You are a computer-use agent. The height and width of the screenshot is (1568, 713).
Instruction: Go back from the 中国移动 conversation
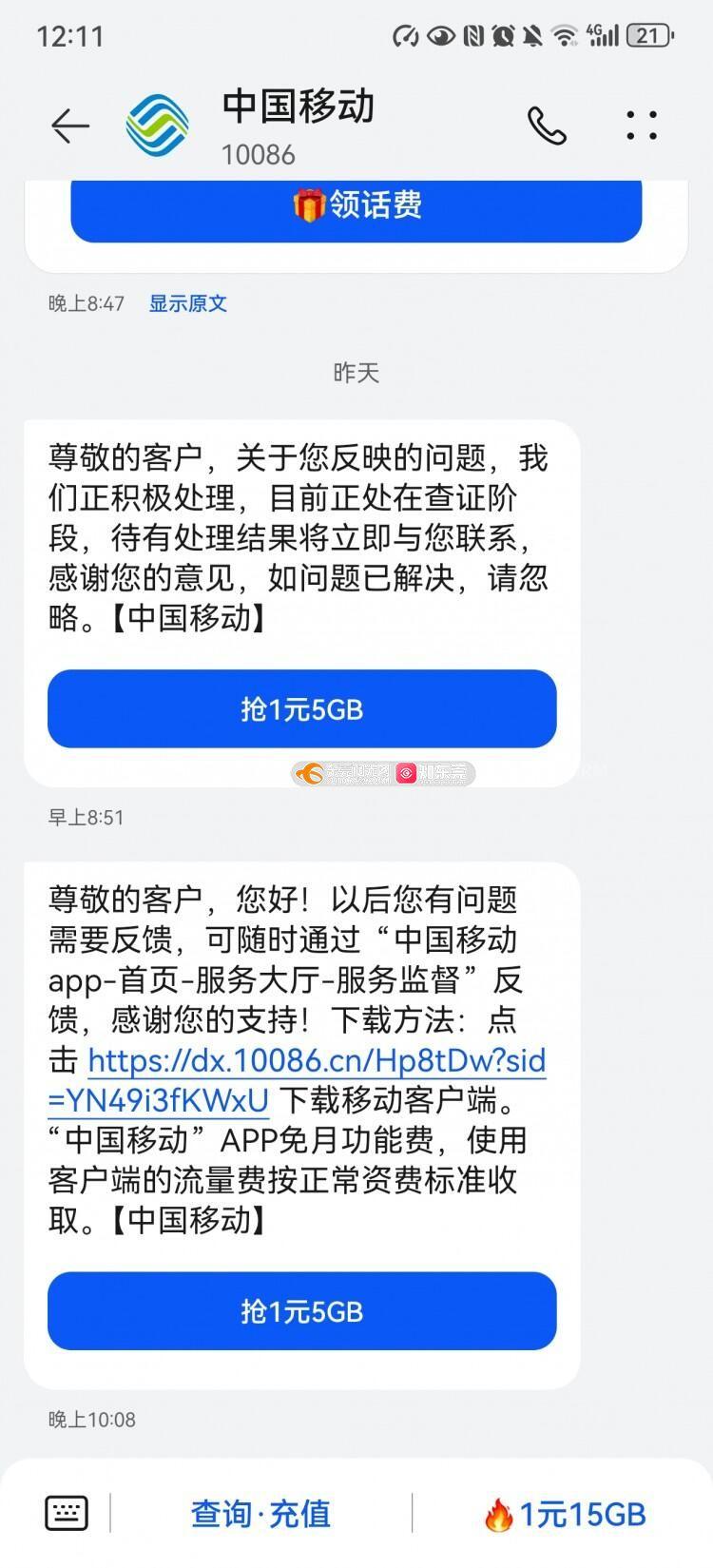click(69, 126)
